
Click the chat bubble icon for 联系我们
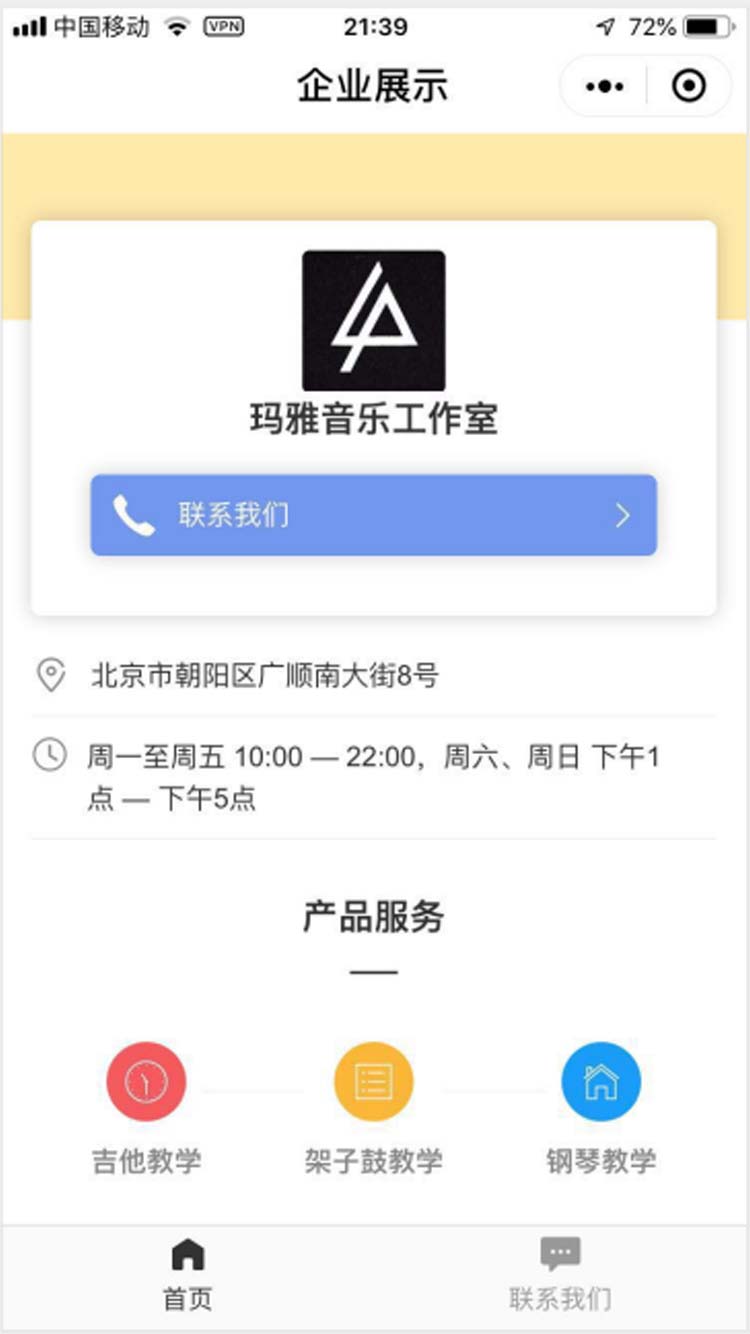(559, 1250)
